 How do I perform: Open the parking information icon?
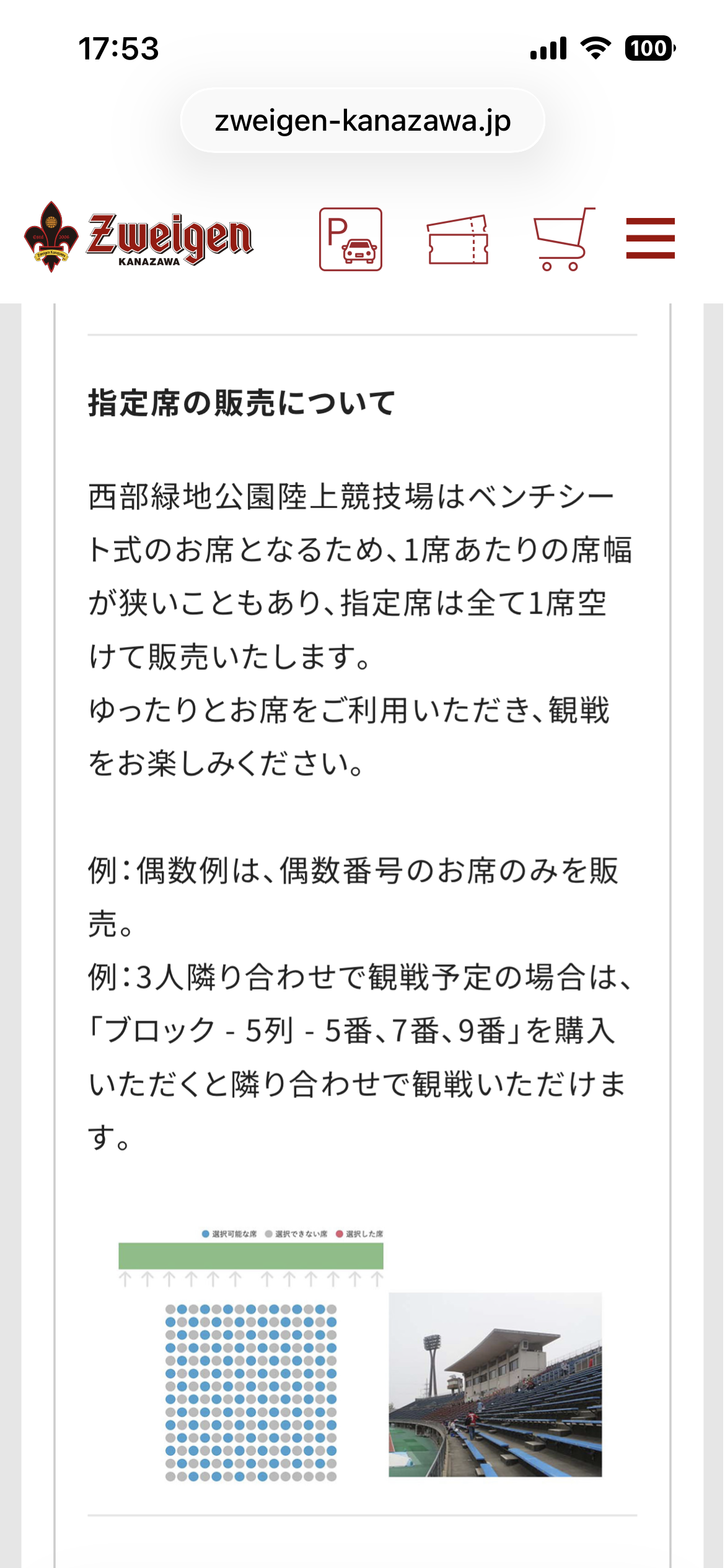[x=351, y=239]
